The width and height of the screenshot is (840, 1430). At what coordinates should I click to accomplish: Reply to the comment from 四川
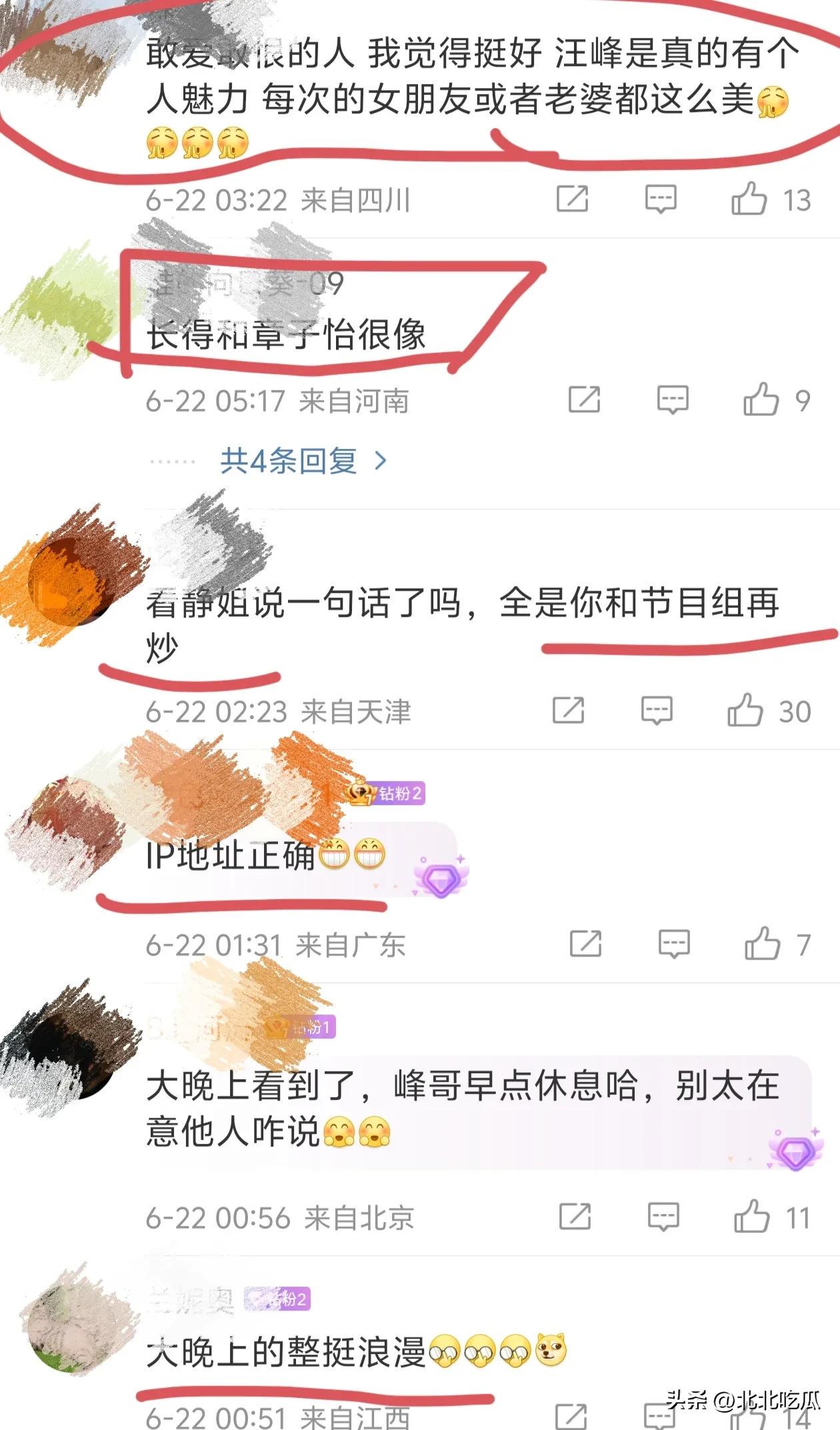pos(661,199)
